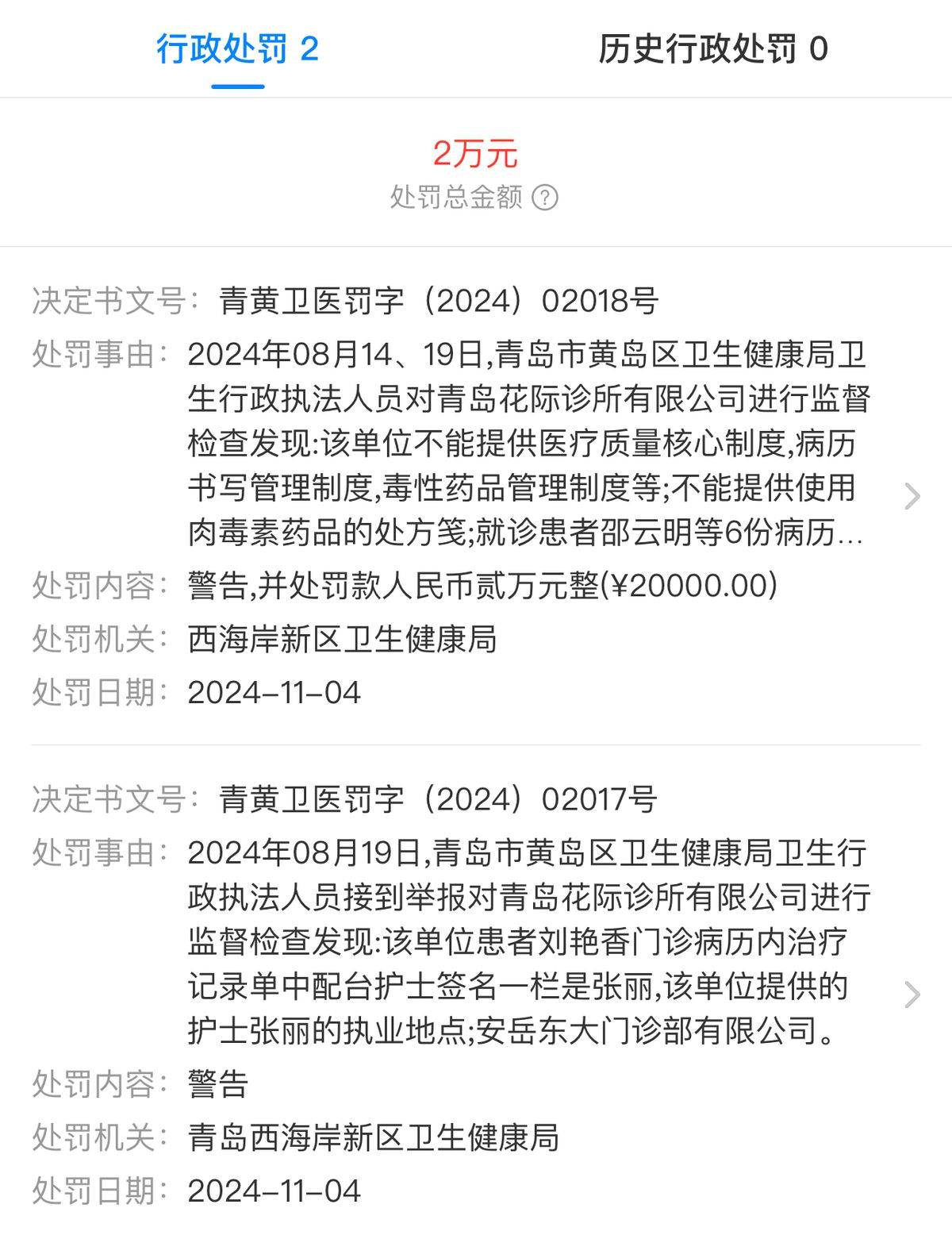Switch to the 历史行政处罚 0 tab
This screenshot has width=952, height=1235.
[x=712, y=49]
